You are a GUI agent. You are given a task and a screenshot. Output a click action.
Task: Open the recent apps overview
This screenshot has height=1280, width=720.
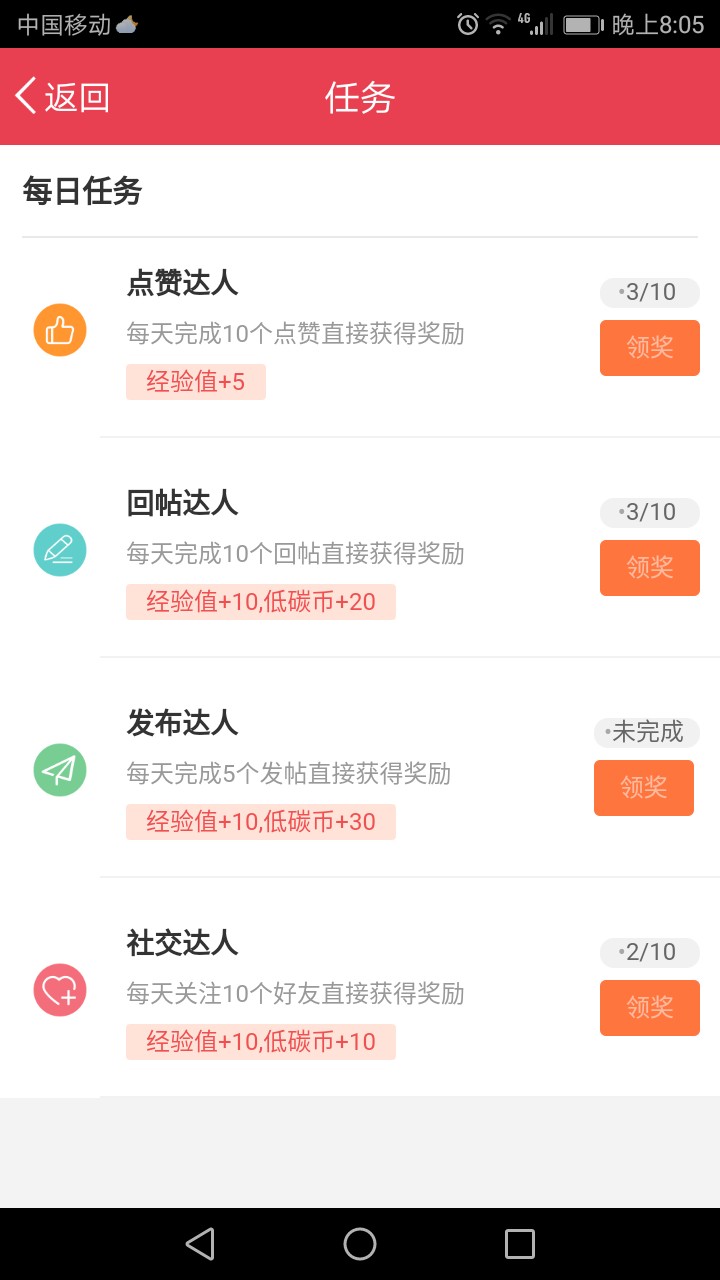pyautogui.click(x=520, y=1244)
